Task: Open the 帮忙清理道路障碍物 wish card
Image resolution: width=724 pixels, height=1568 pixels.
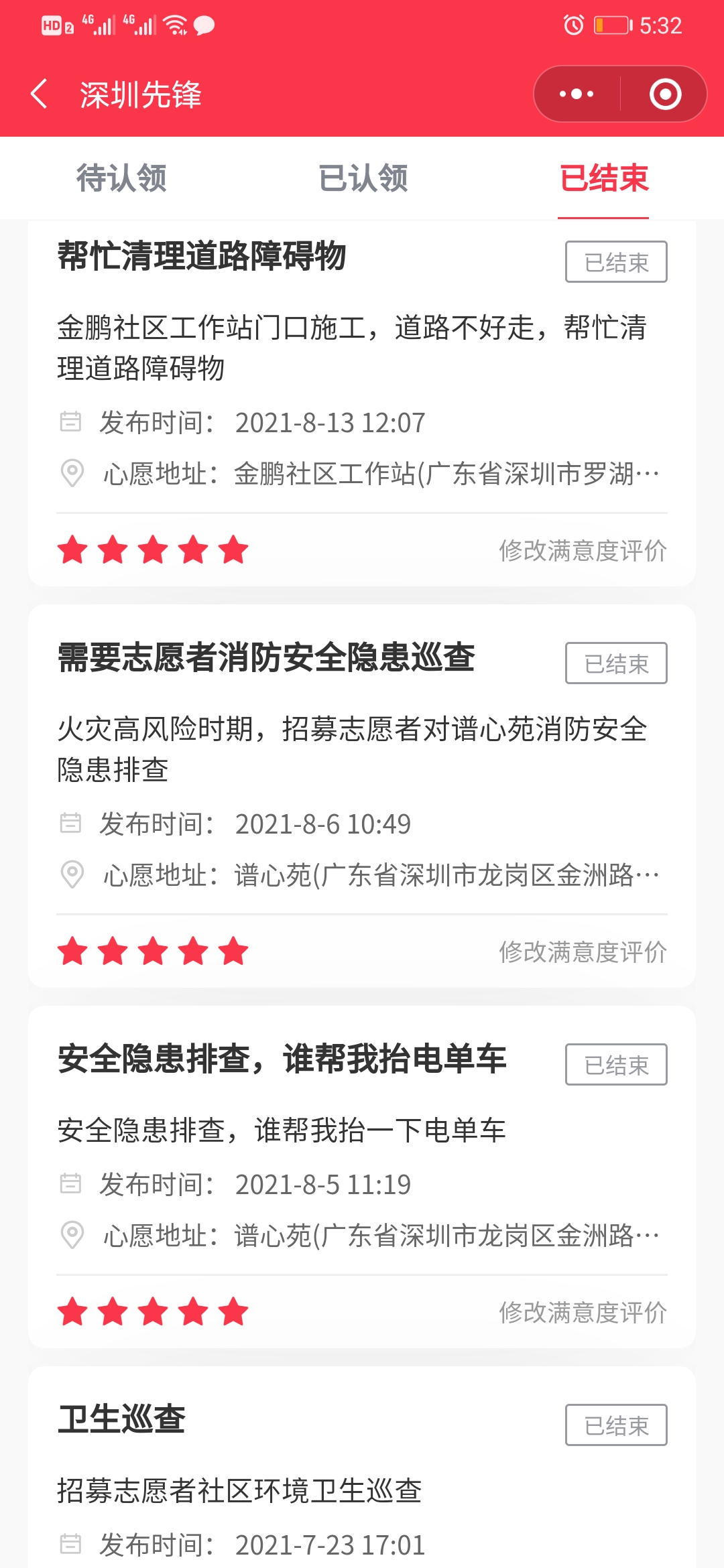Action: (201, 256)
